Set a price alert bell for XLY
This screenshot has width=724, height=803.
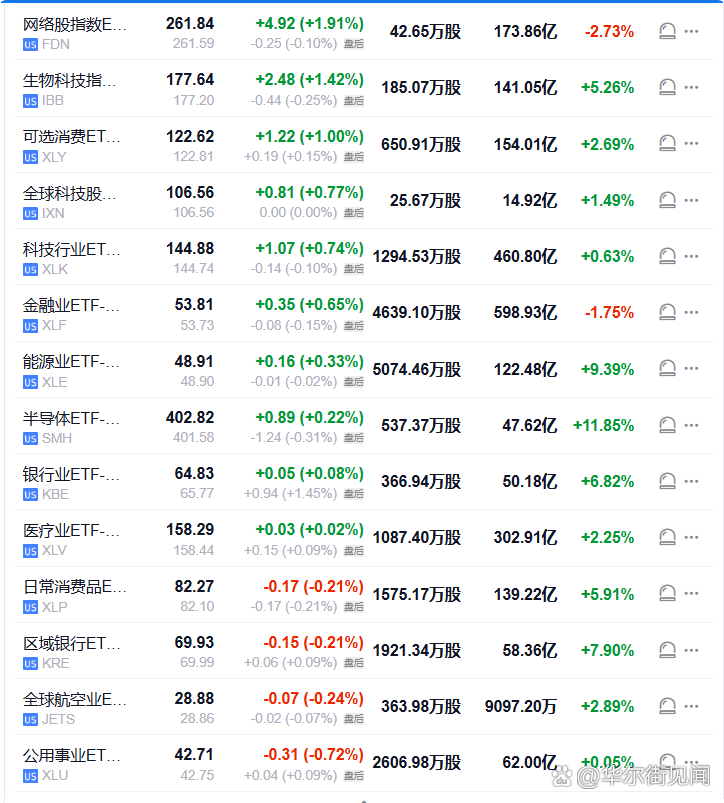point(667,144)
